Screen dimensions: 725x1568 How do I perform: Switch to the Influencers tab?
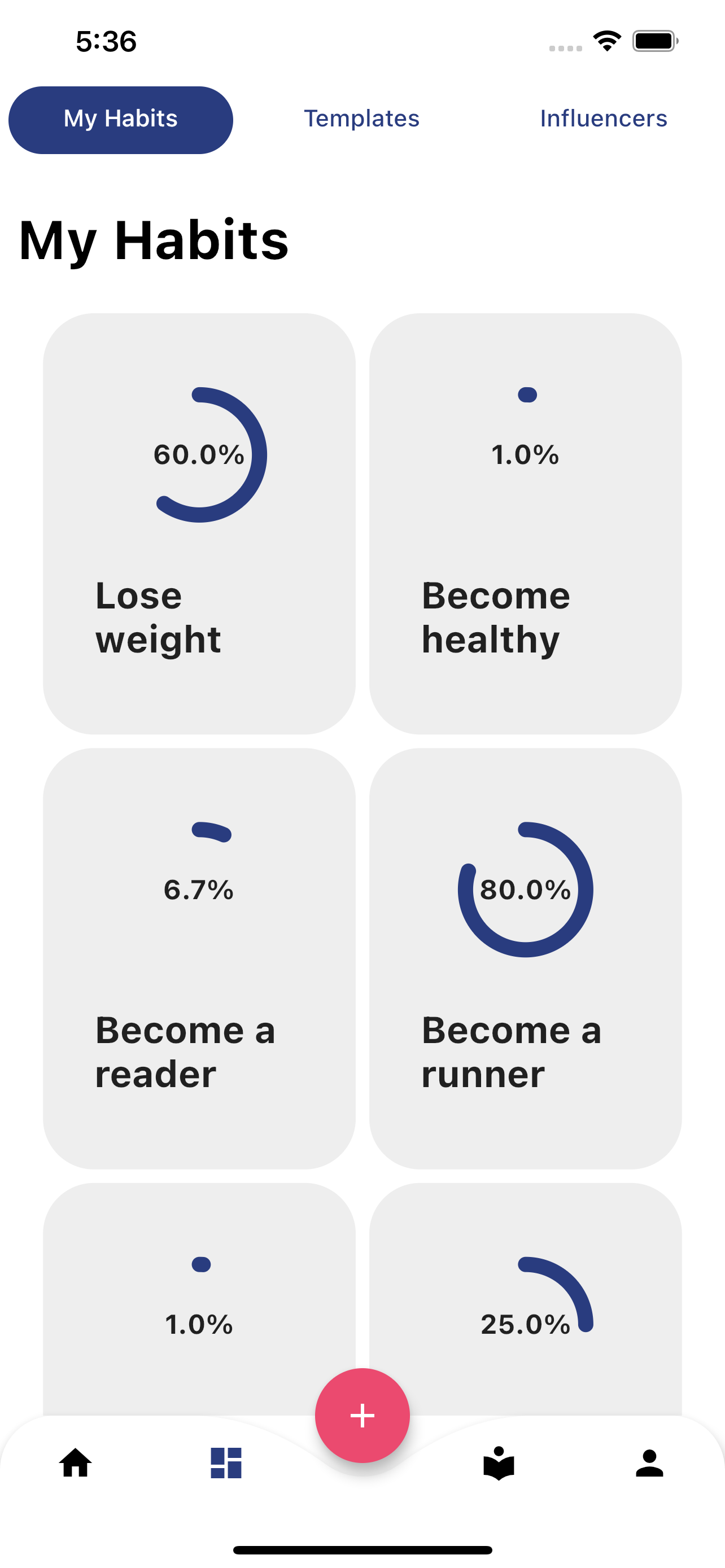[x=603, y=119]
